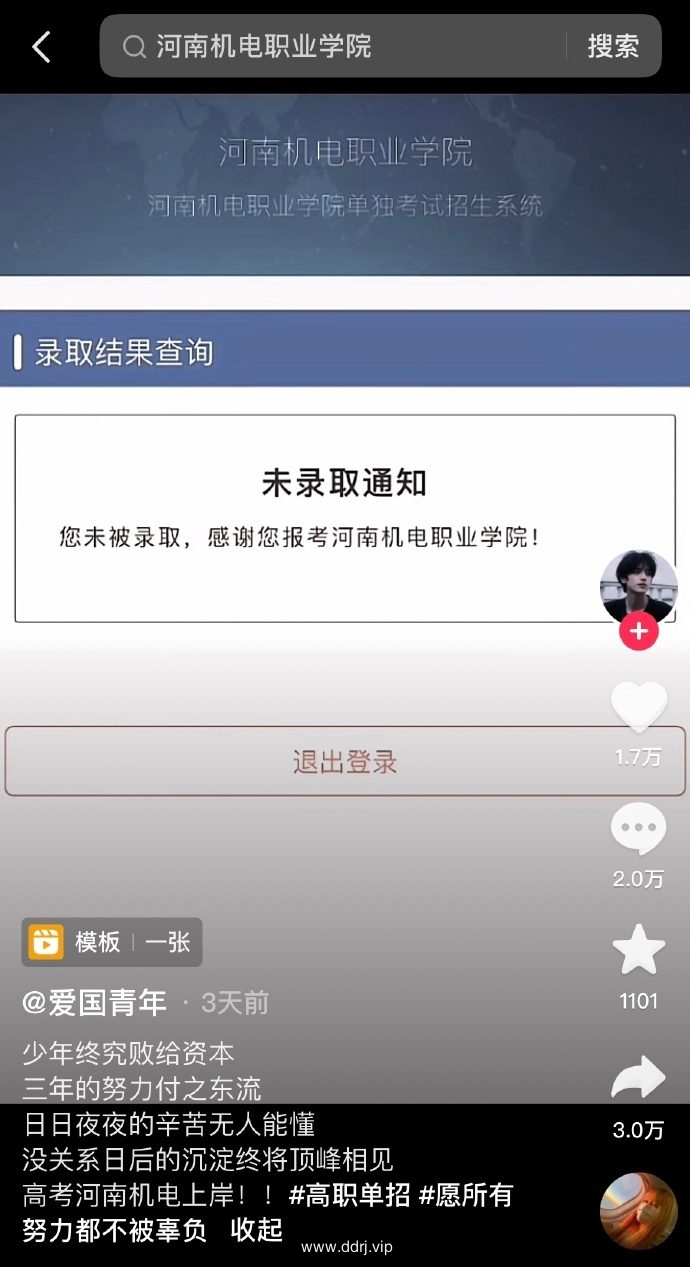Open the @爱国青年 username

coord(95,1002)
